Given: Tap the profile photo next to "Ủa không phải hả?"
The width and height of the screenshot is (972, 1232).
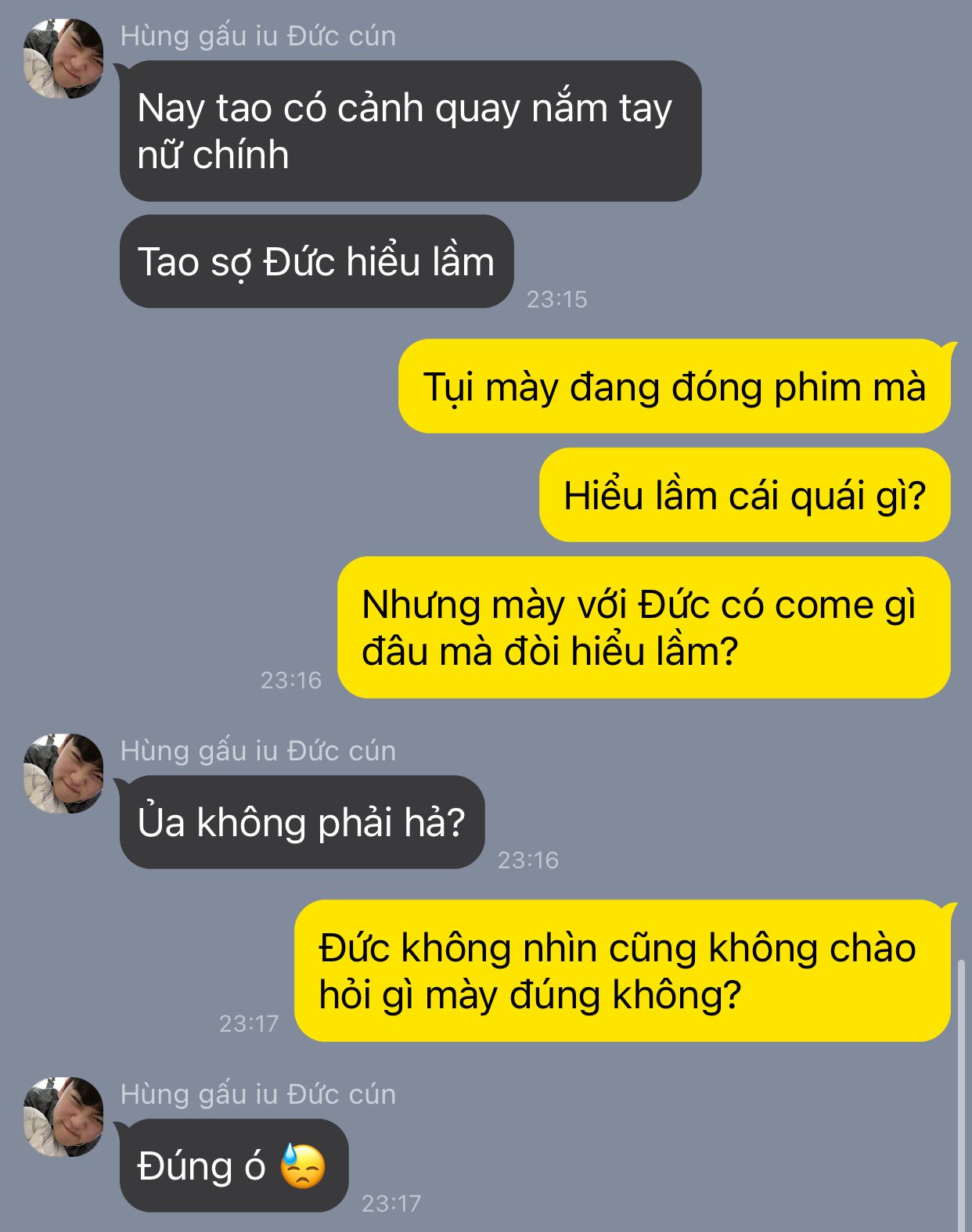Looking at the screenshot, I should (x=63, y=774).
